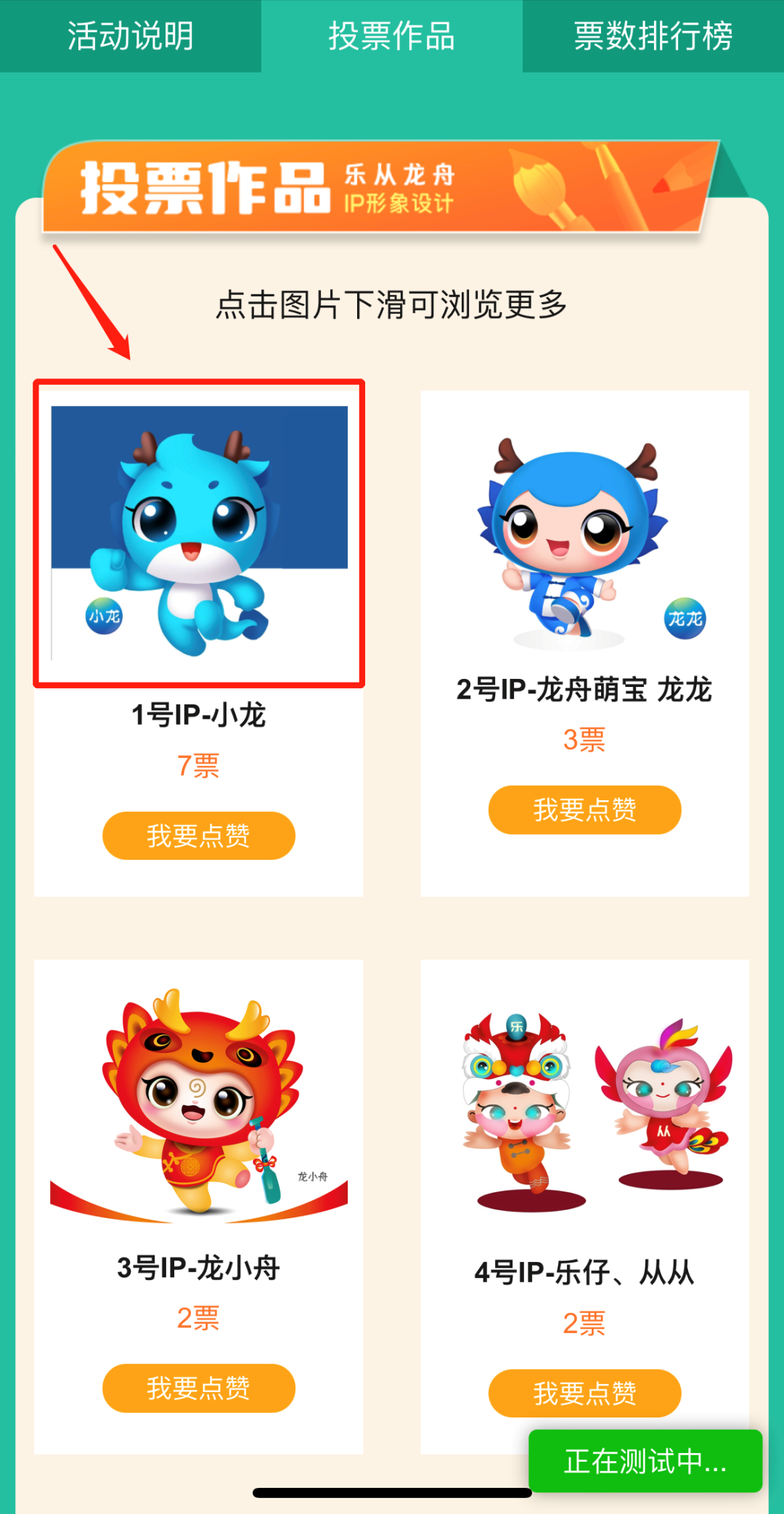The width and height of the screenshot is (784, 1514).
Task: Vote 我要点赞 for 1号IP-小龙
Action: (x=199, y=836)
